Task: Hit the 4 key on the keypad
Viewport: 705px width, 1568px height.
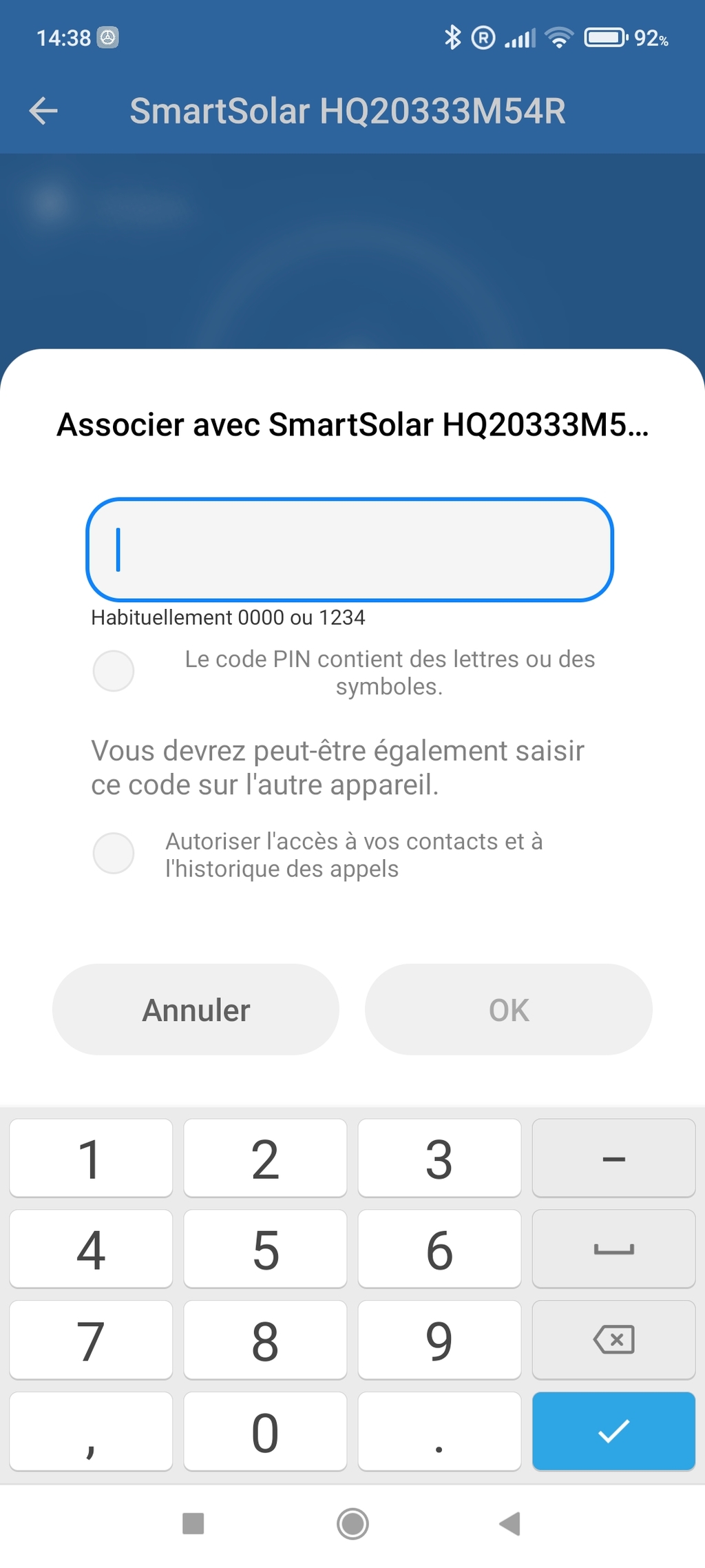Action: click(x=91, y=1250)
